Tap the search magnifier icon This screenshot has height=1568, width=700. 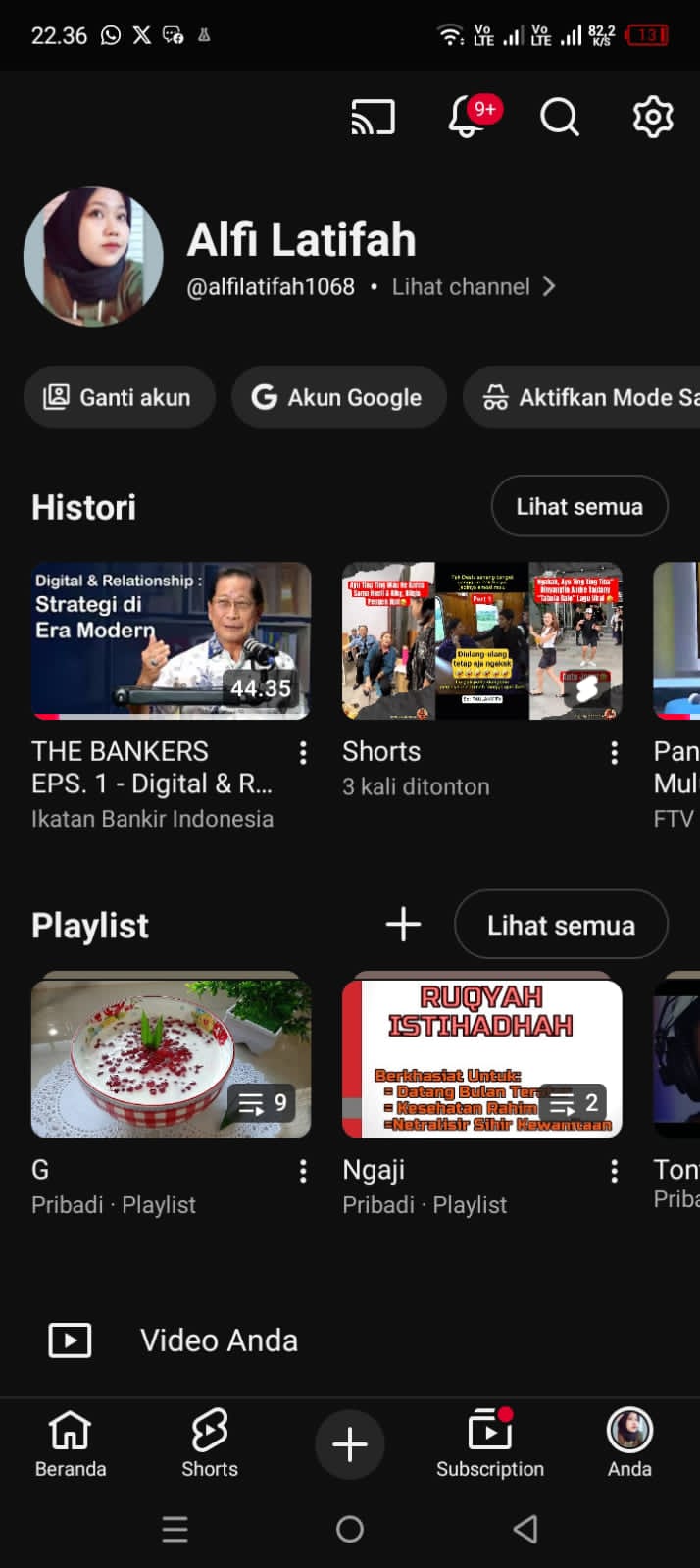click(560, 118)
